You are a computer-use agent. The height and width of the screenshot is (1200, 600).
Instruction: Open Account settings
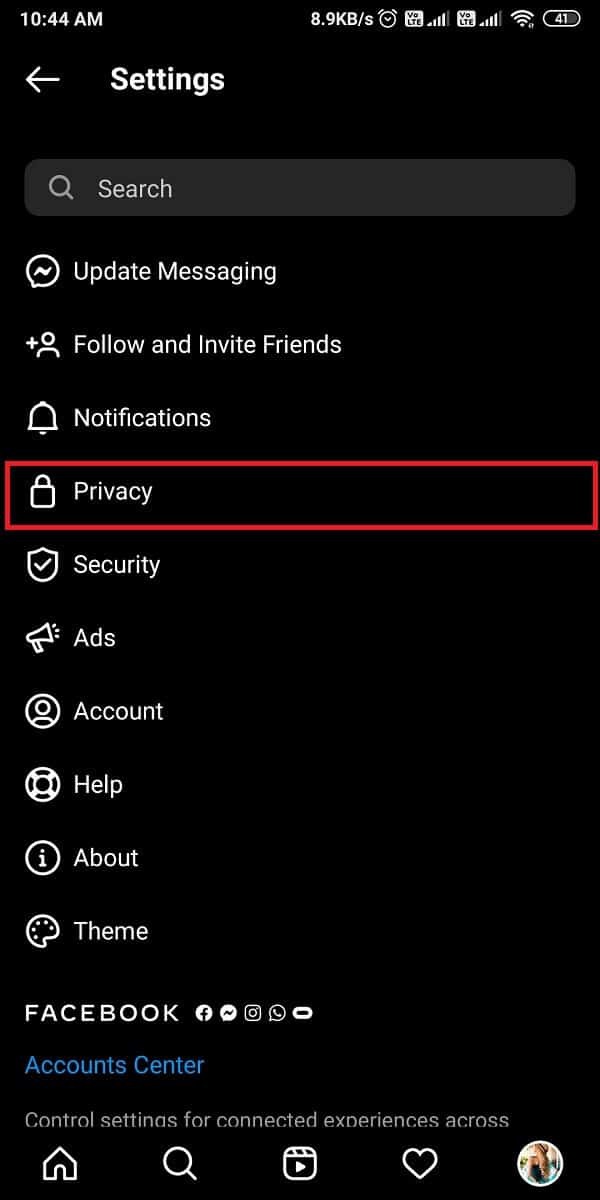tap(118, 711)
